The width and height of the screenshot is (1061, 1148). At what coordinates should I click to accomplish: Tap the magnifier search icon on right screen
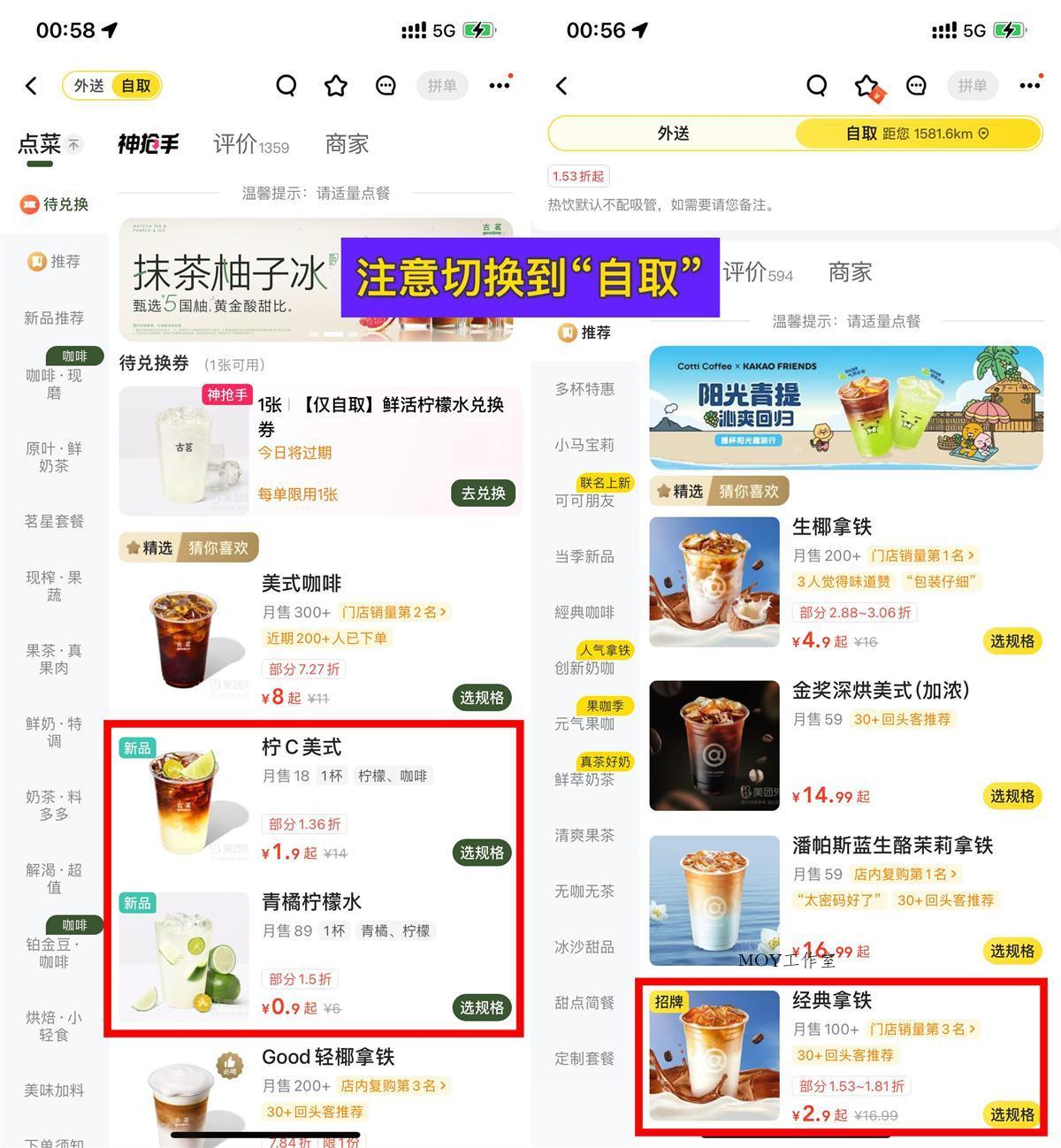[817, 86]
